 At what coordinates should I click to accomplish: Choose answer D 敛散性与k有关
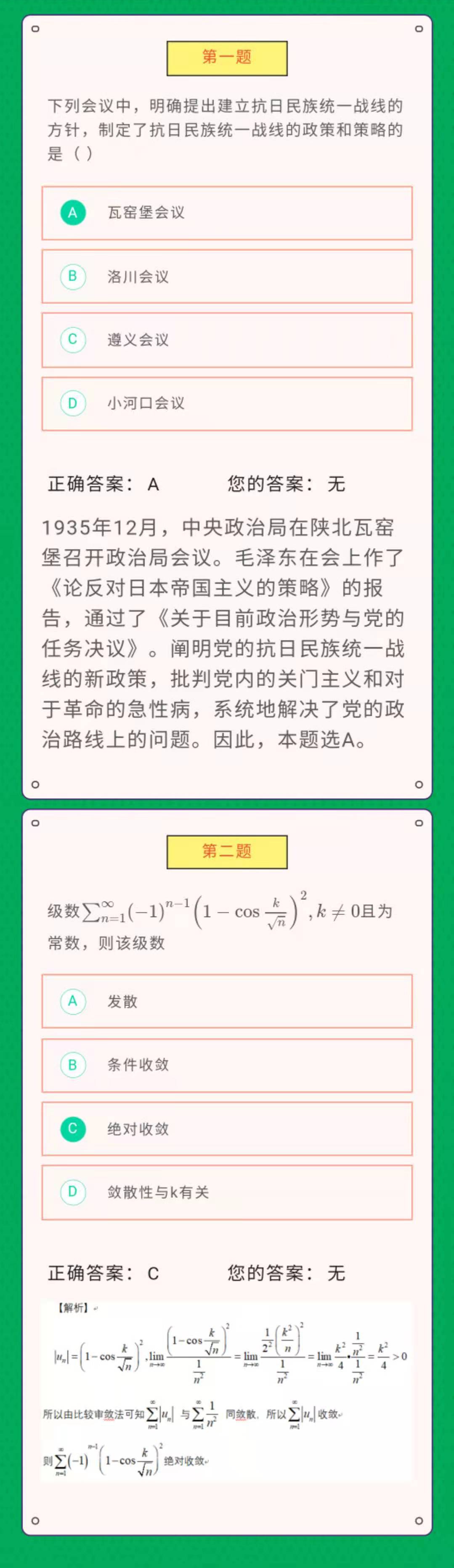226,1192
